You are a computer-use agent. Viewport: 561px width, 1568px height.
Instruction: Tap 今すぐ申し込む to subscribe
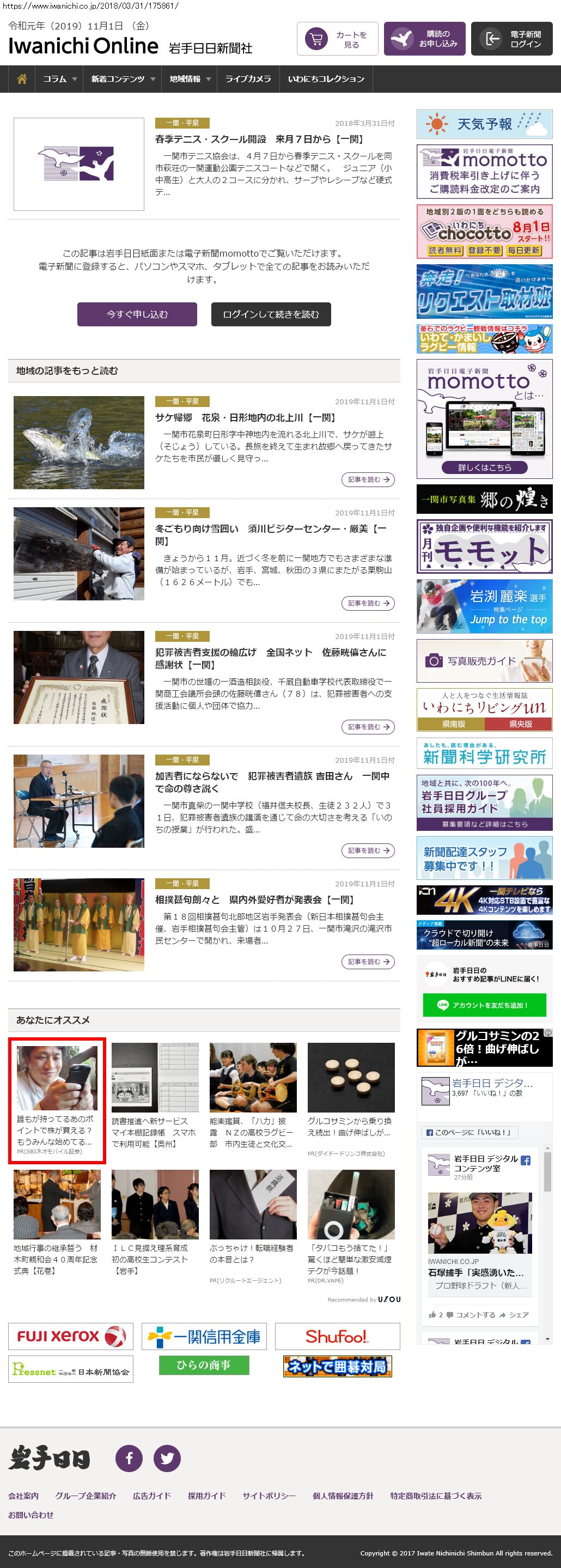(137, 314)
